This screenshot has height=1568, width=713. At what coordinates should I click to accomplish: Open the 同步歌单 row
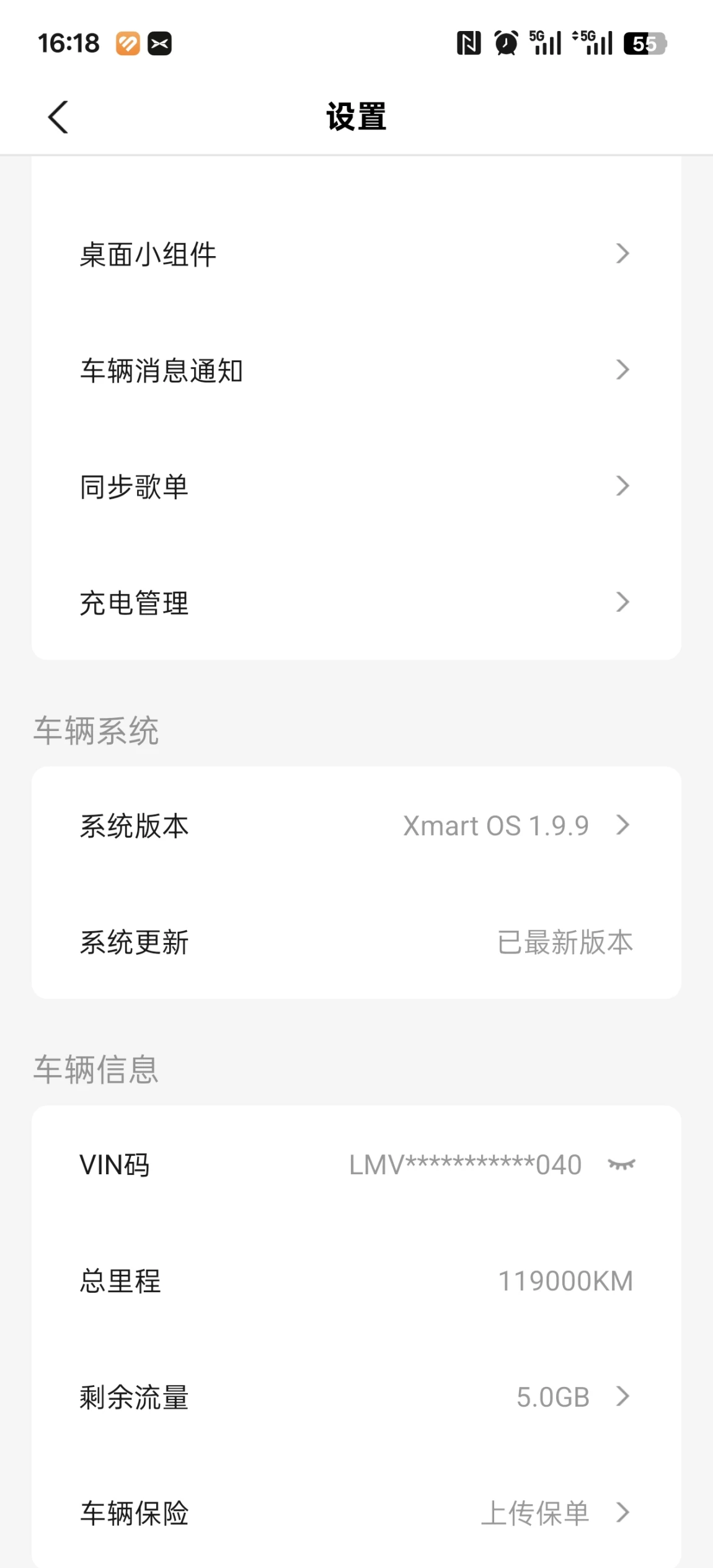(356, 486)
